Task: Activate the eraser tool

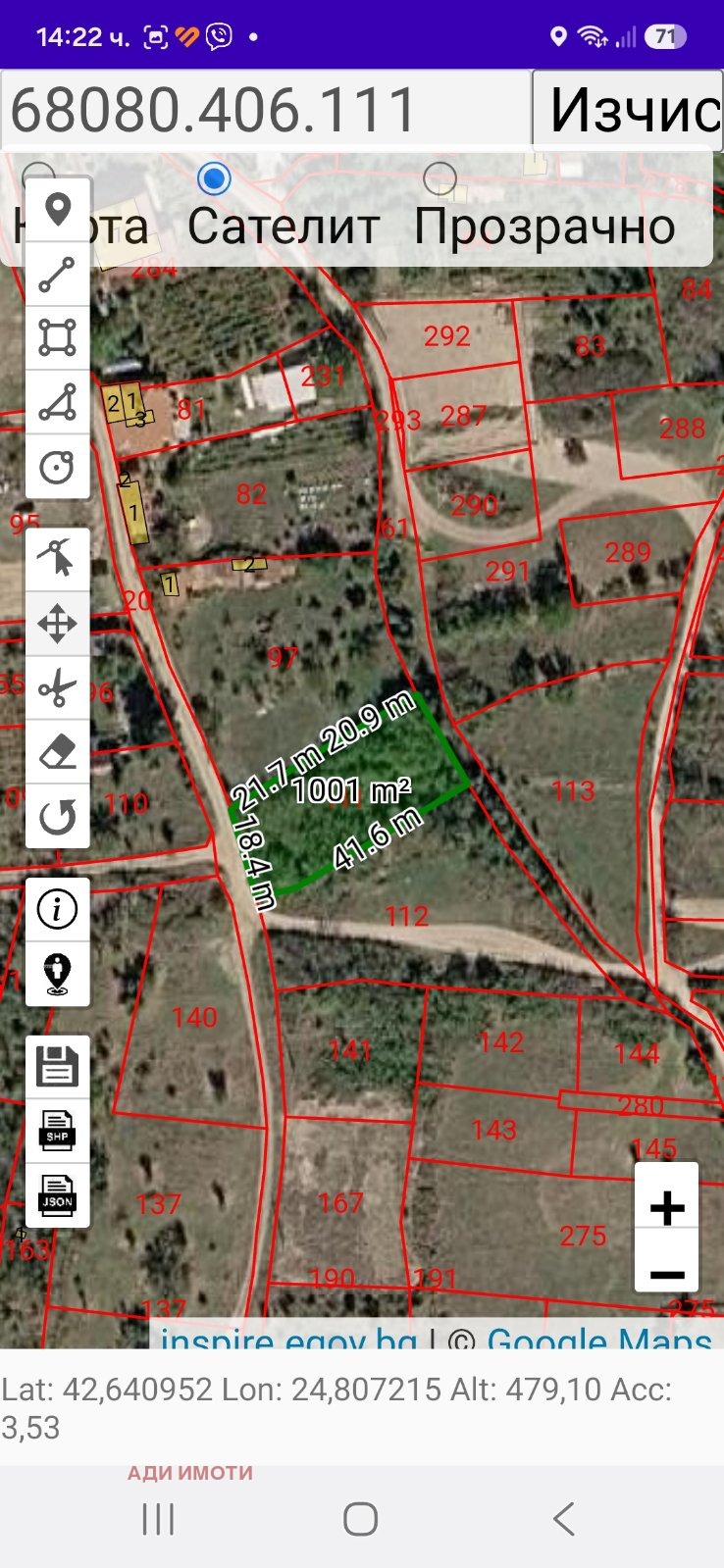Action: click(57, 752)
